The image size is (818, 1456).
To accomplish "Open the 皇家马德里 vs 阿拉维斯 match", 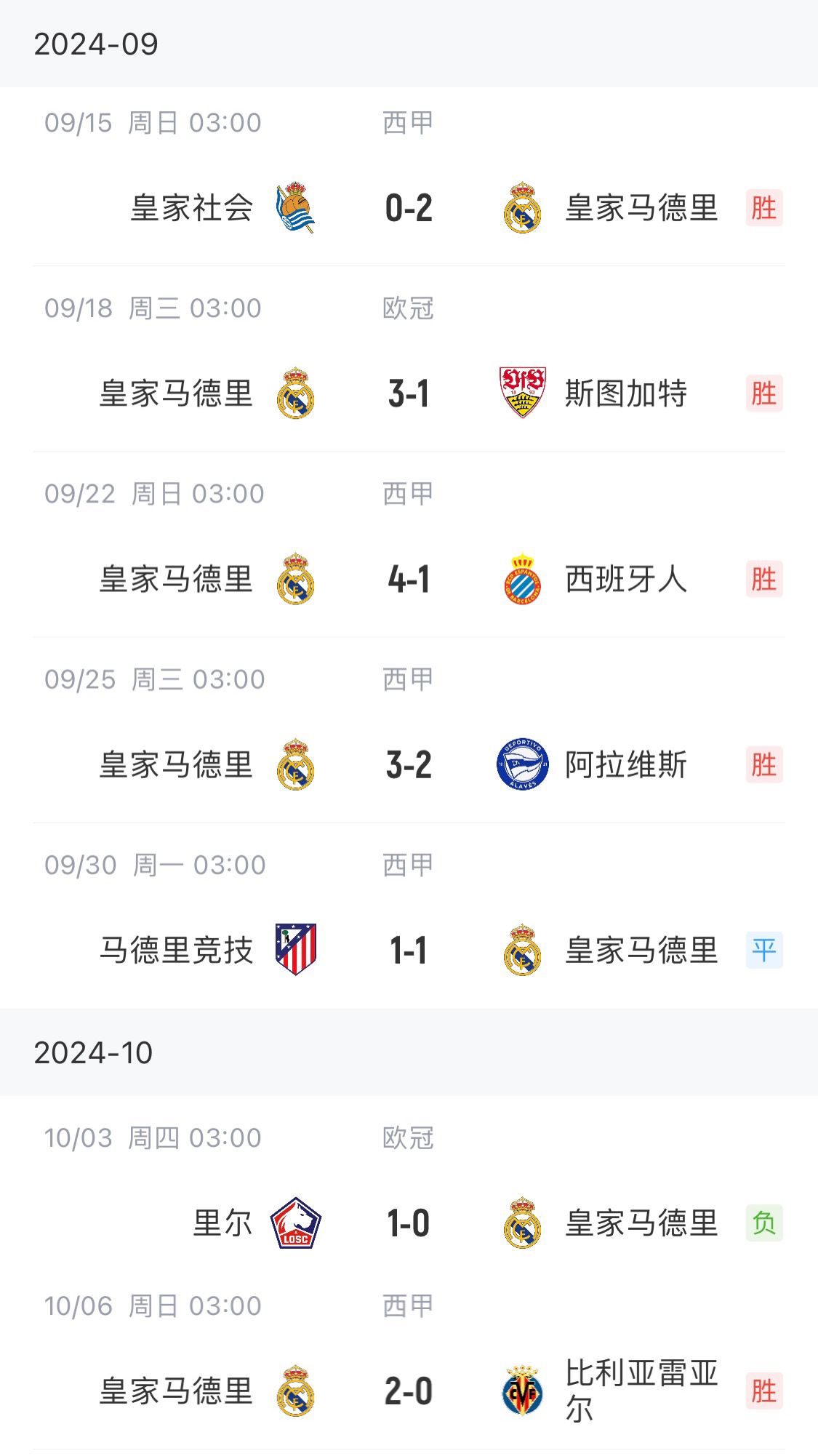I will [x=409, y=765].
